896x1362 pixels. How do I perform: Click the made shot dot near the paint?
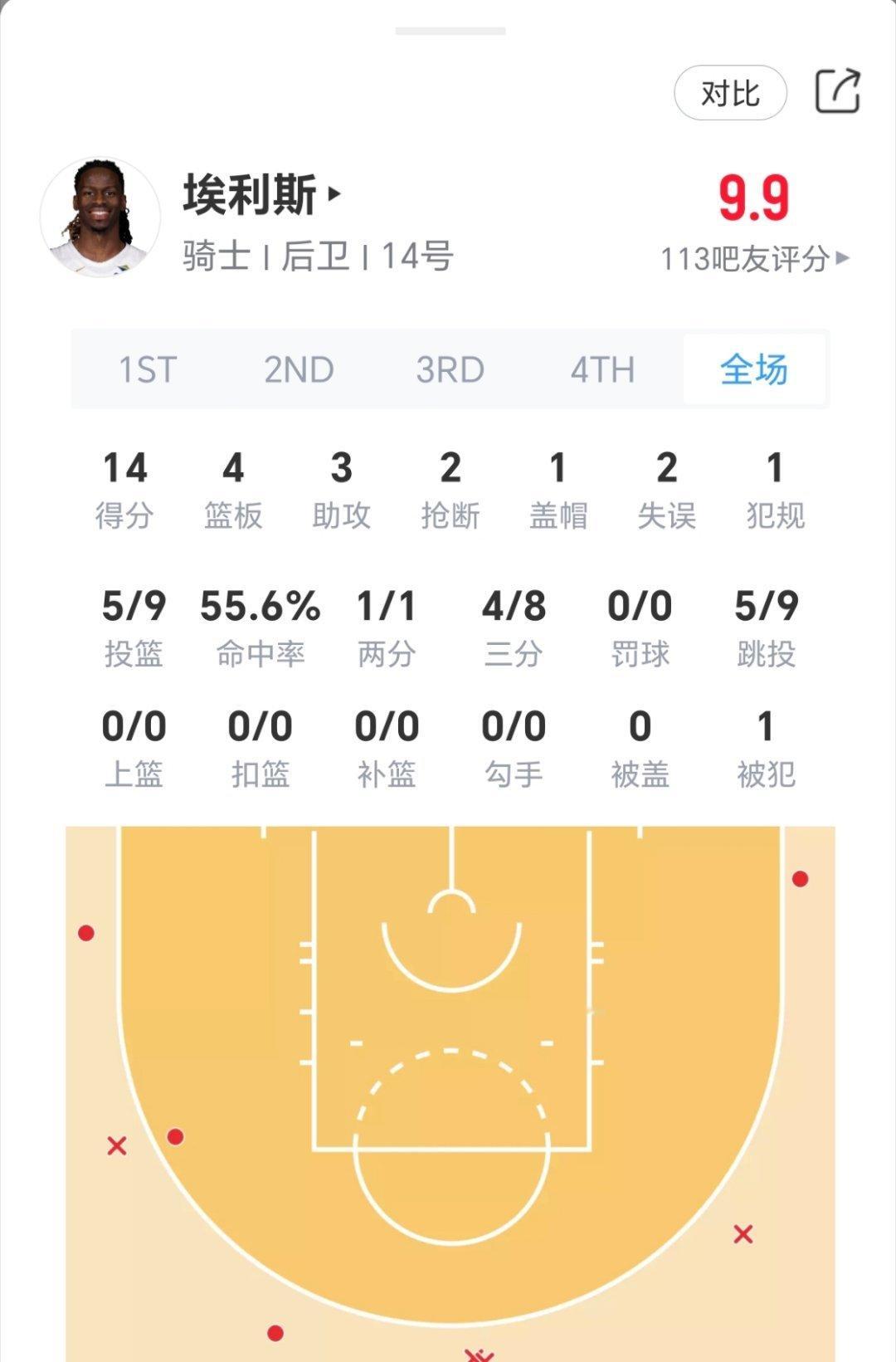point(174,1136)
